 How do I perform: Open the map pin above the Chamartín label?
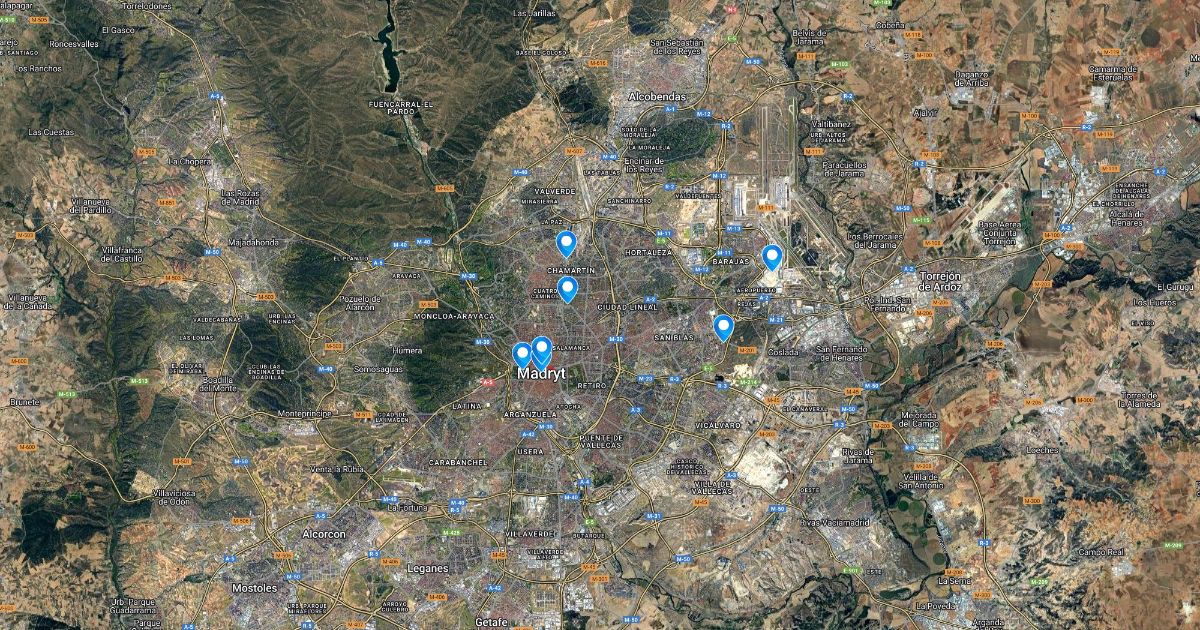(566, 243)
